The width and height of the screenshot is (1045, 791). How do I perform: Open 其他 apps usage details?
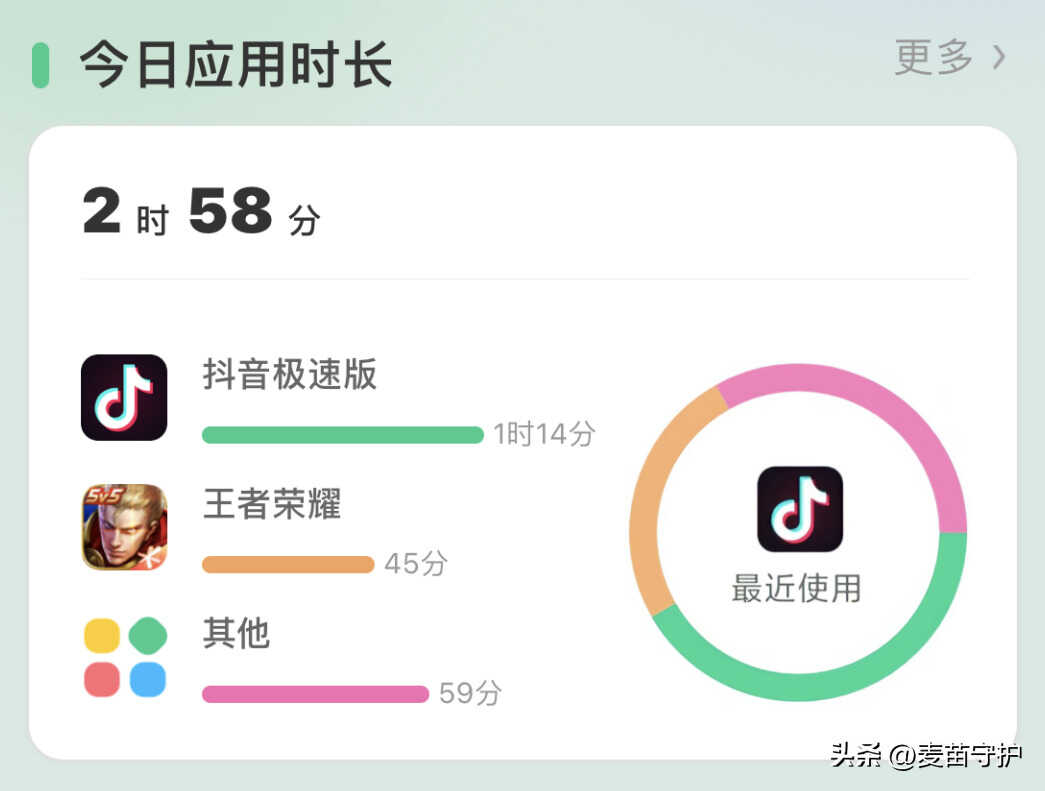click(237, 634)
